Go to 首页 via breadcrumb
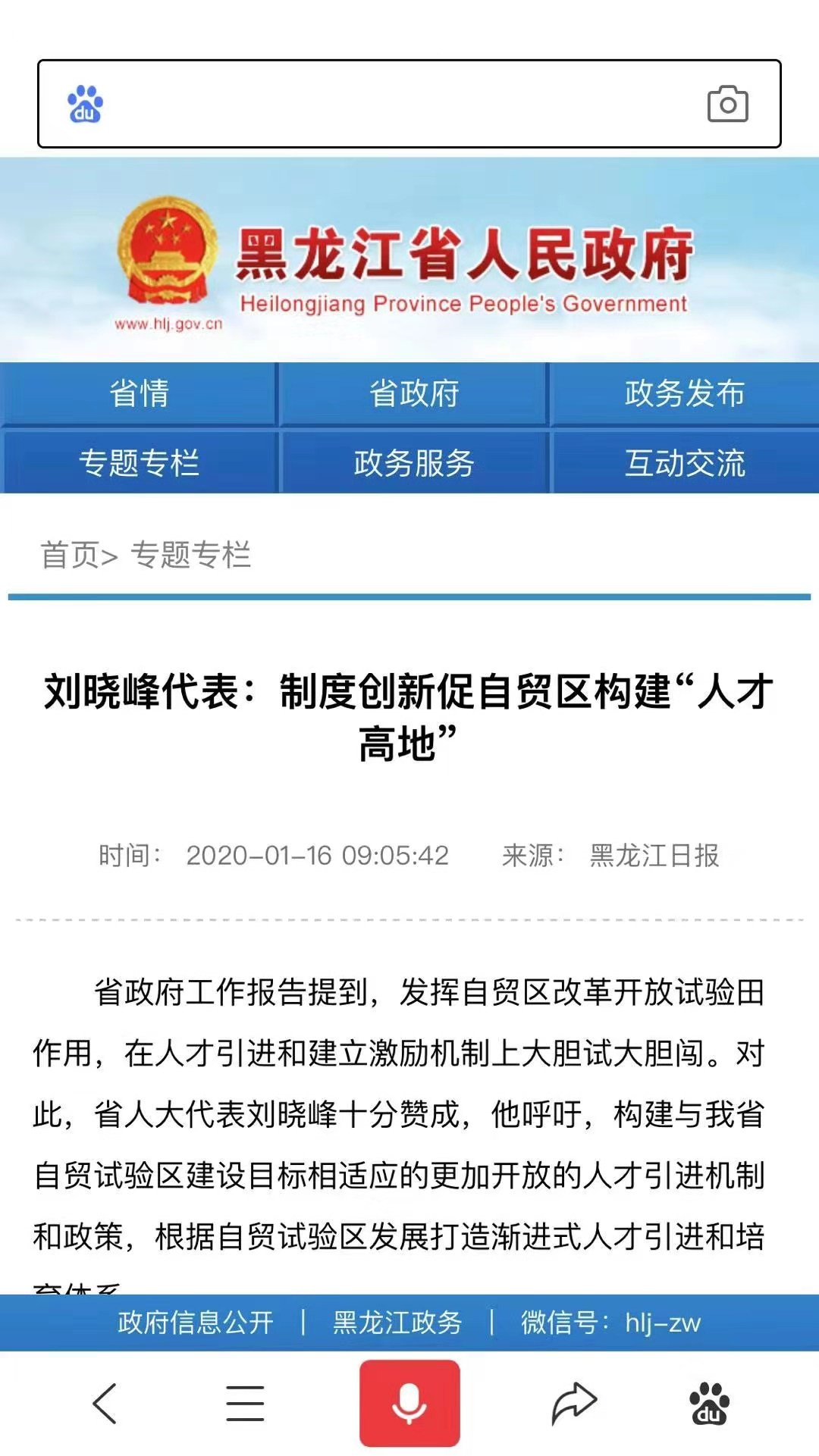 point(68,555)
